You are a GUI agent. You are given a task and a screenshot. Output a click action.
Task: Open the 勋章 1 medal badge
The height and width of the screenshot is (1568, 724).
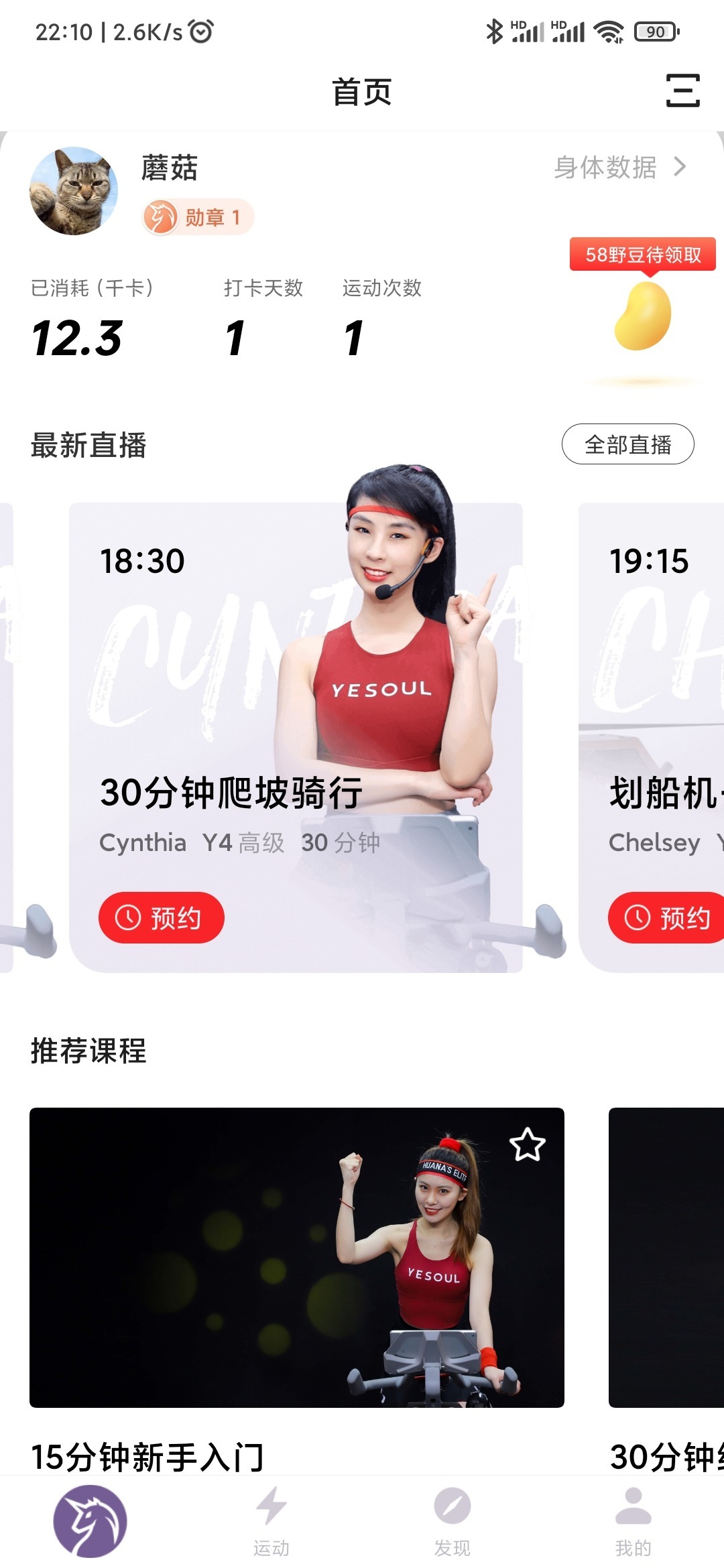tap(198, 217)
